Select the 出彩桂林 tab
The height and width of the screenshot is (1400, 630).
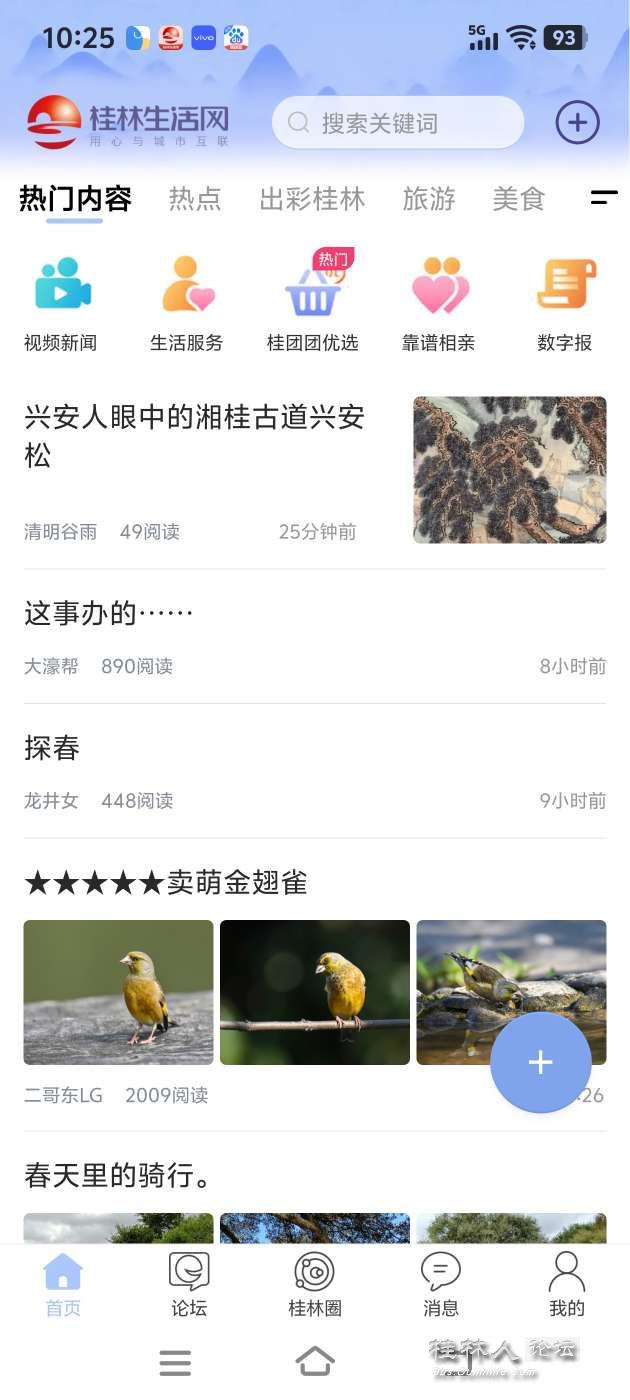tap(312, 199)
